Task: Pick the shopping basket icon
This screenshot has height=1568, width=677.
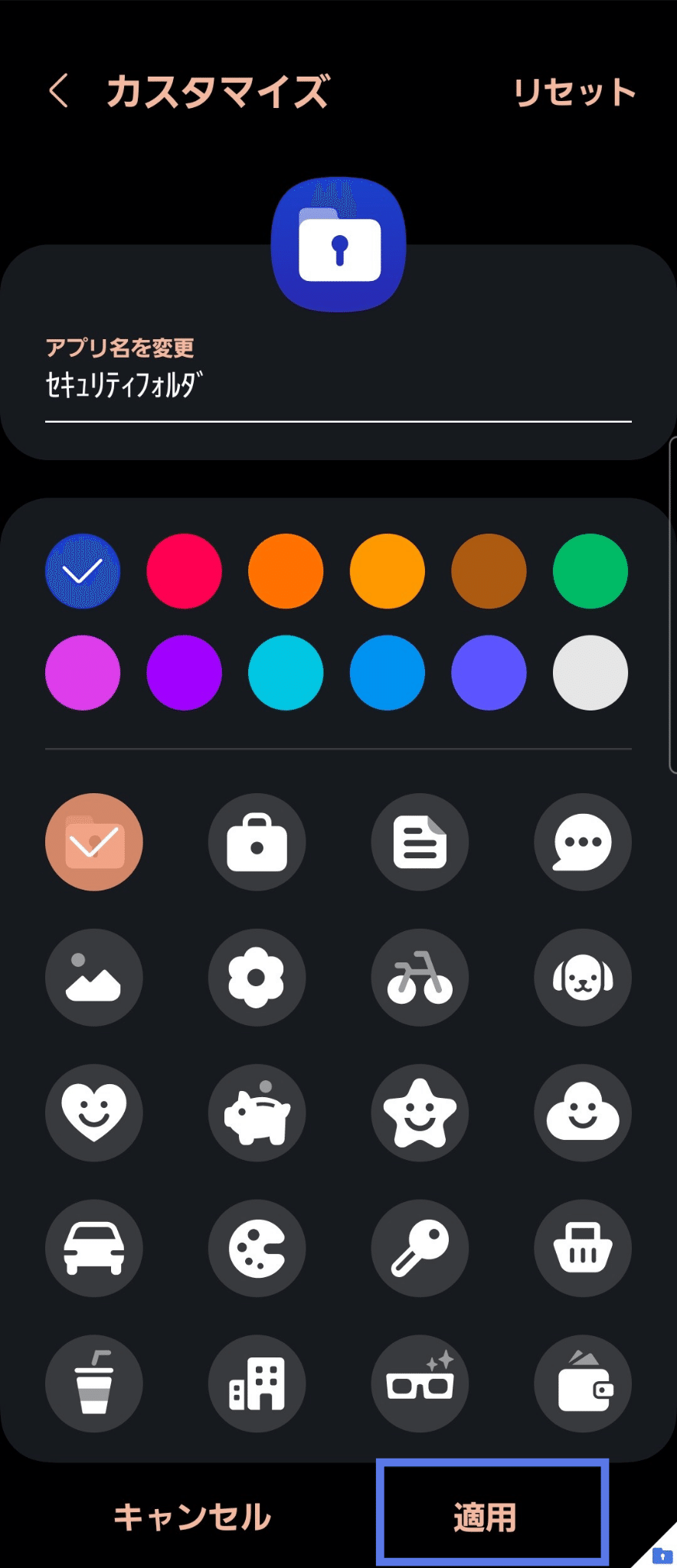Action: (583, 1248)
